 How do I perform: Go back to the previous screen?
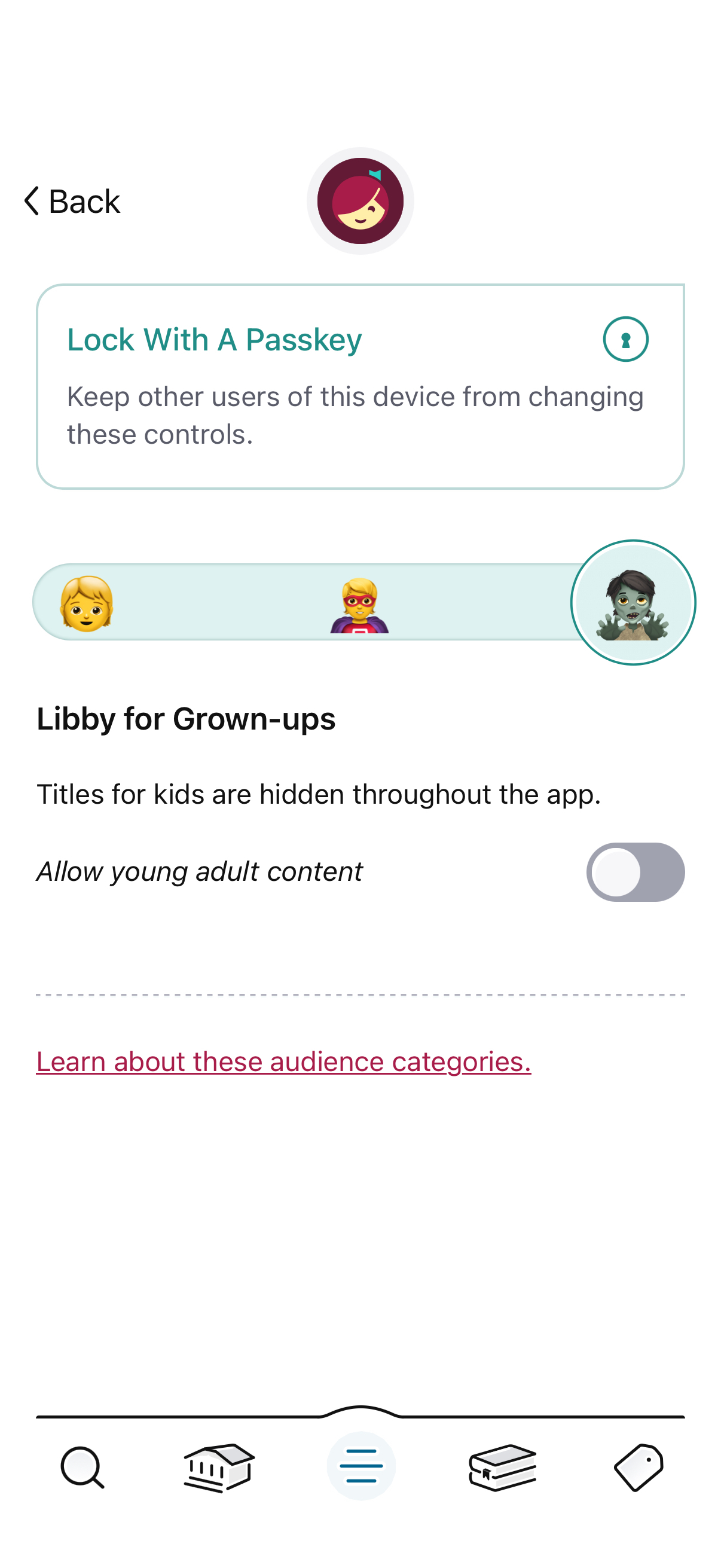pyautogui.click(x=72, y=202)
